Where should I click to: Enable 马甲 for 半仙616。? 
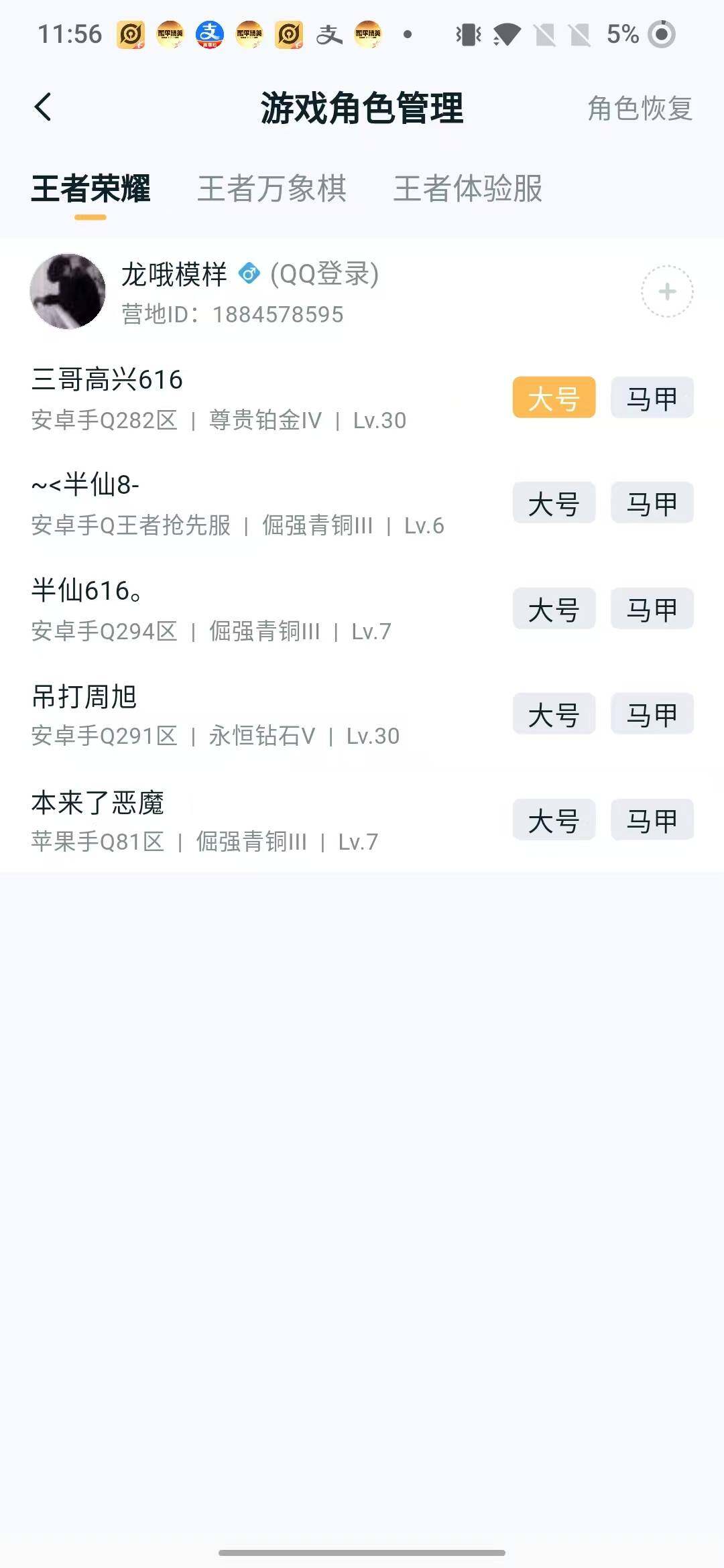[x=652, y=608]
